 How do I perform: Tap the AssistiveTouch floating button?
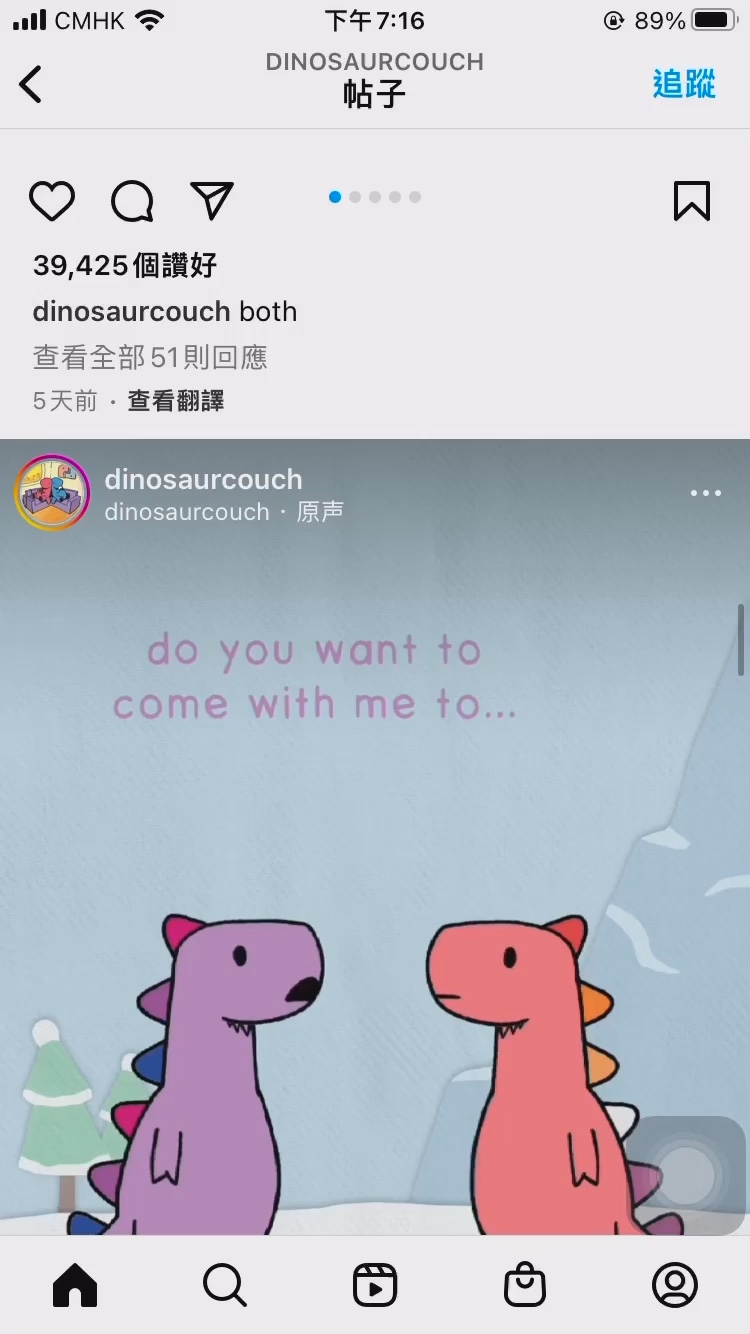click(687, 1175)
